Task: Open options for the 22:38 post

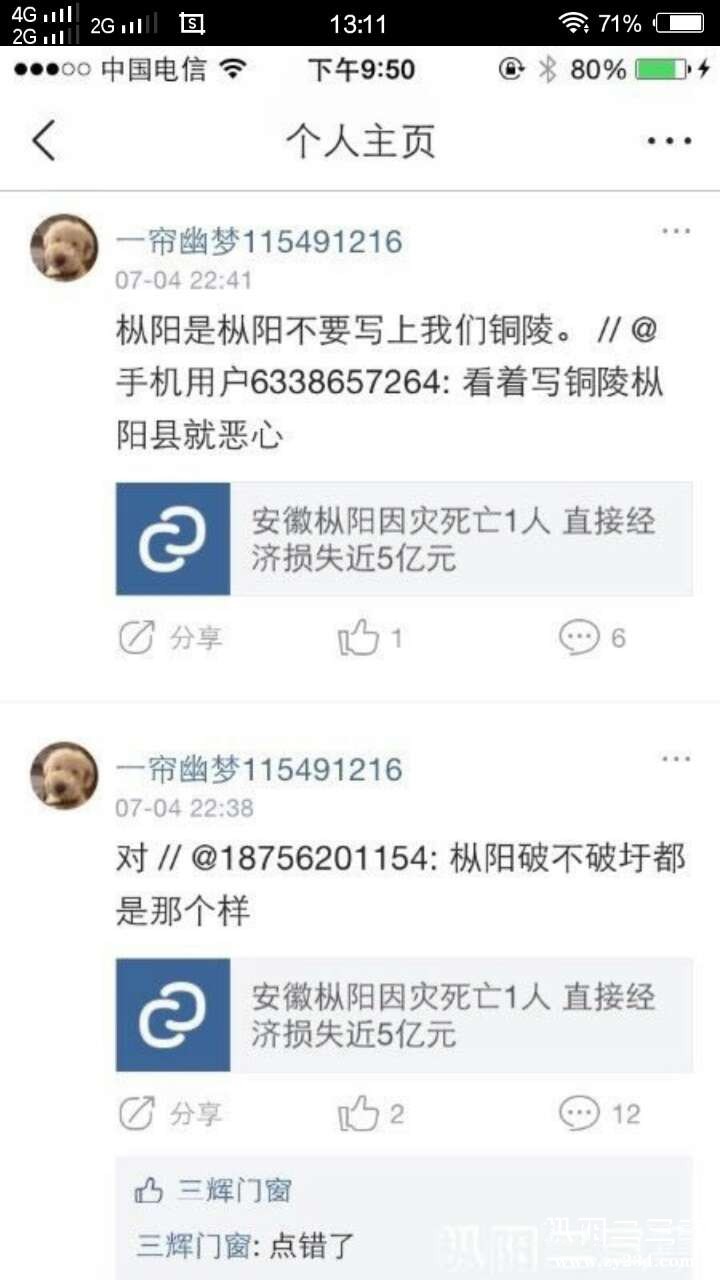Action: click(x=676, y=760)
